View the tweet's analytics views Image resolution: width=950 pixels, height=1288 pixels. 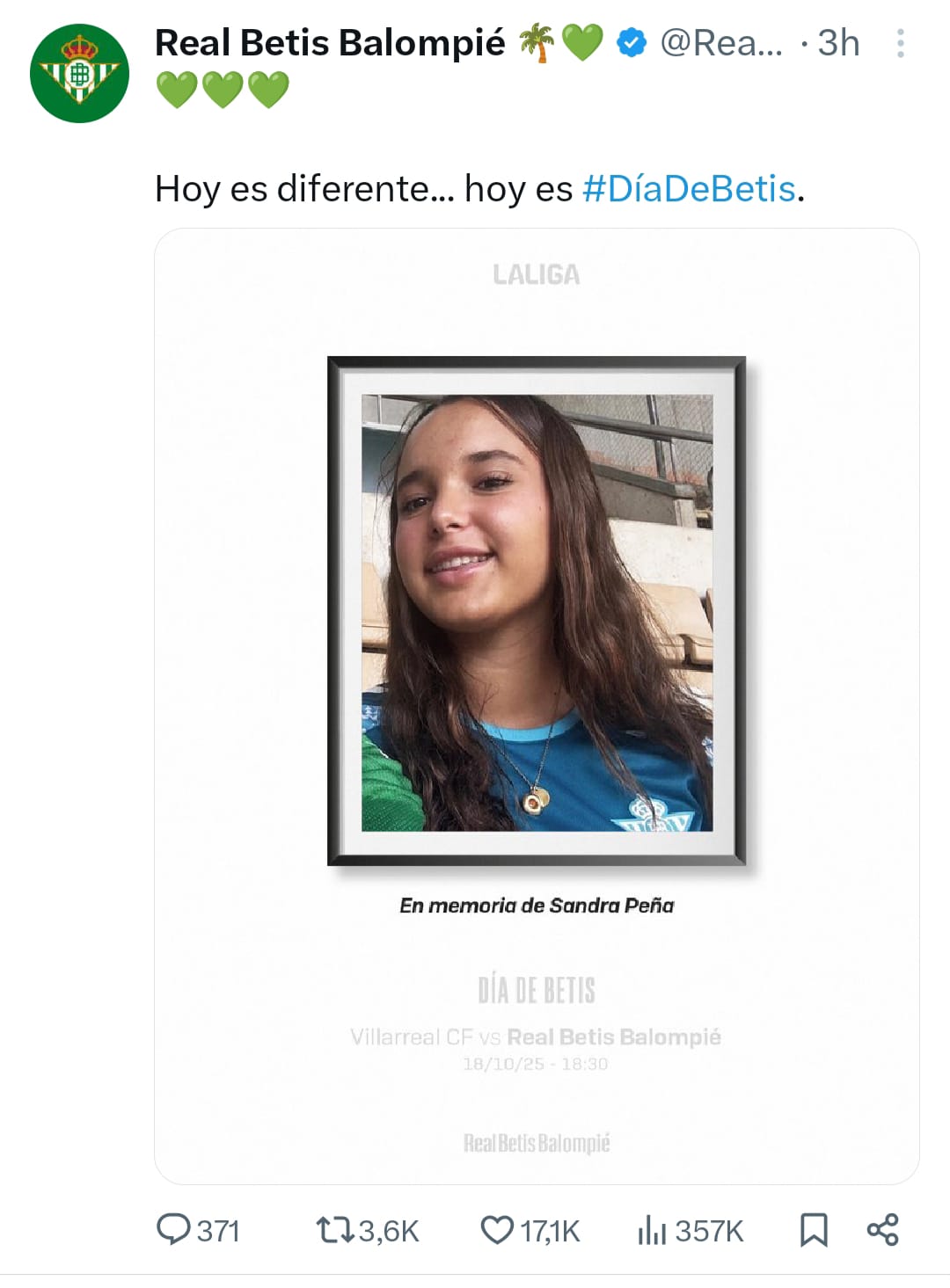[652, 1229]
